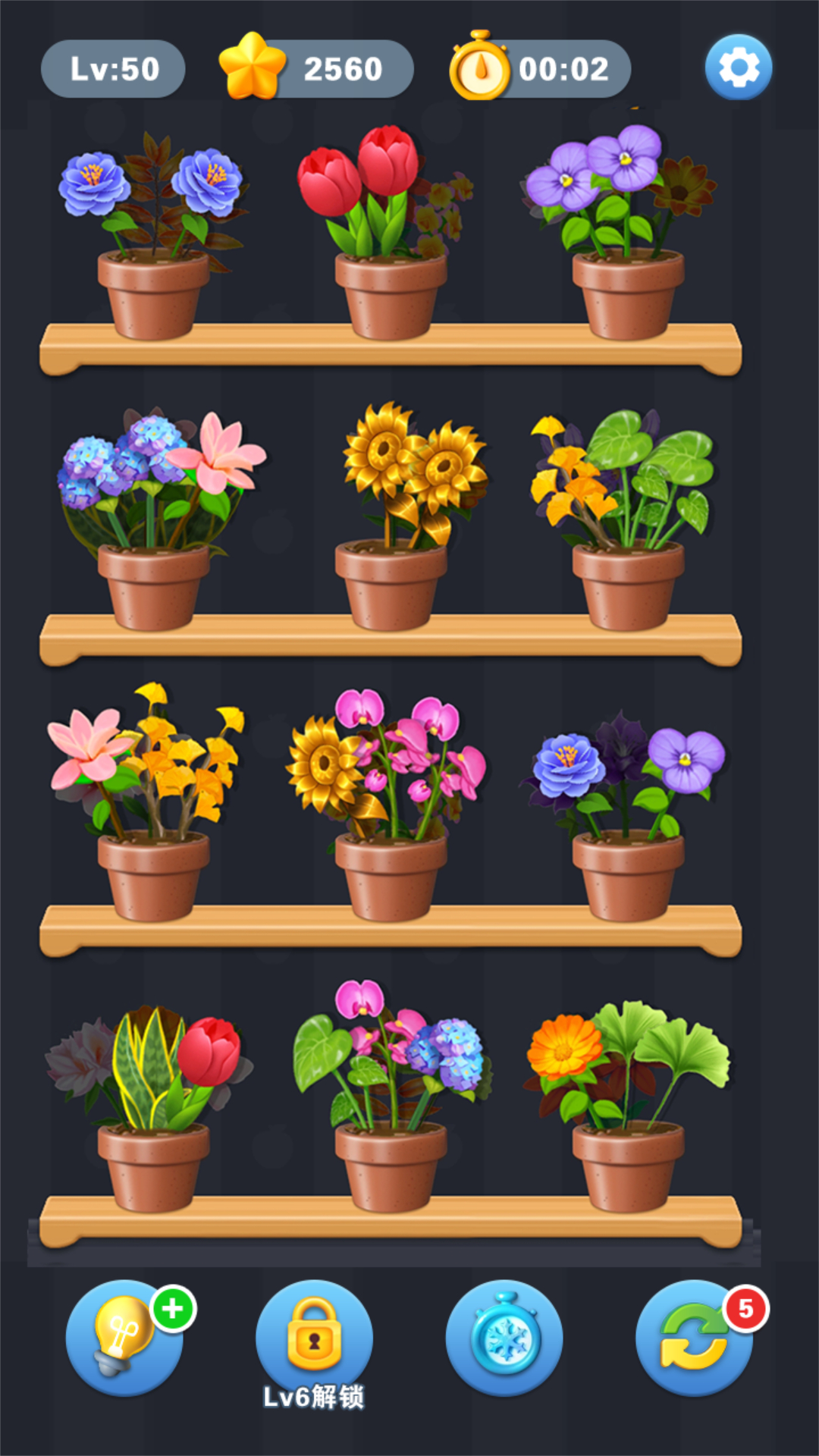
Task: Activate the snowflake freeze-time booster
Action: click(500, 1337)
